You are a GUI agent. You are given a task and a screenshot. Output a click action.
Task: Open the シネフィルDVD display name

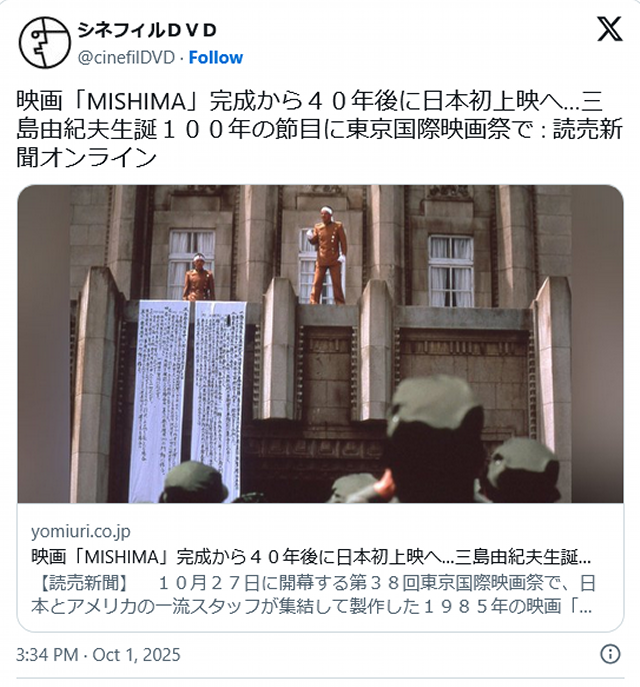(x=147, y=30)
